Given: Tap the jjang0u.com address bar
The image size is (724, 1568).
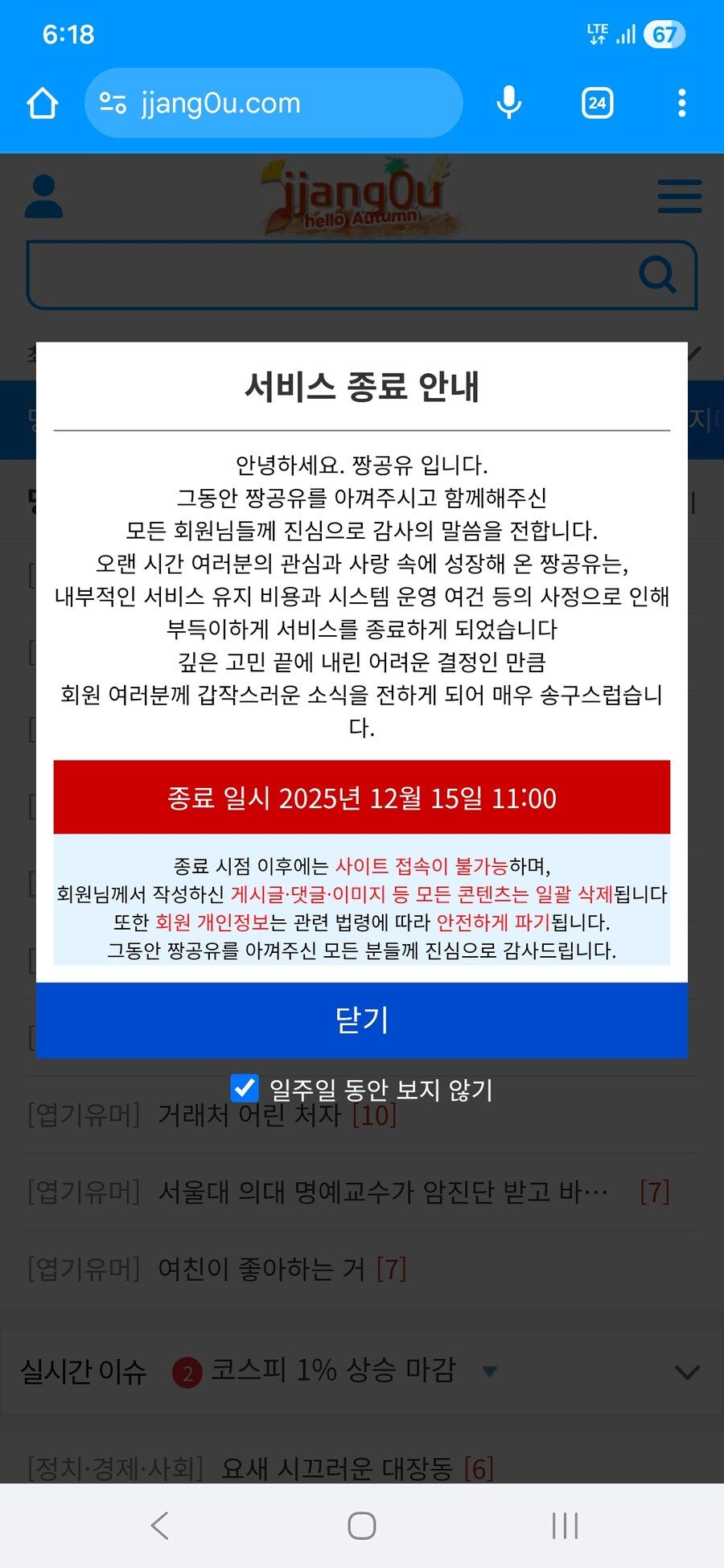Looking at the screenshot, I should 274,103.
